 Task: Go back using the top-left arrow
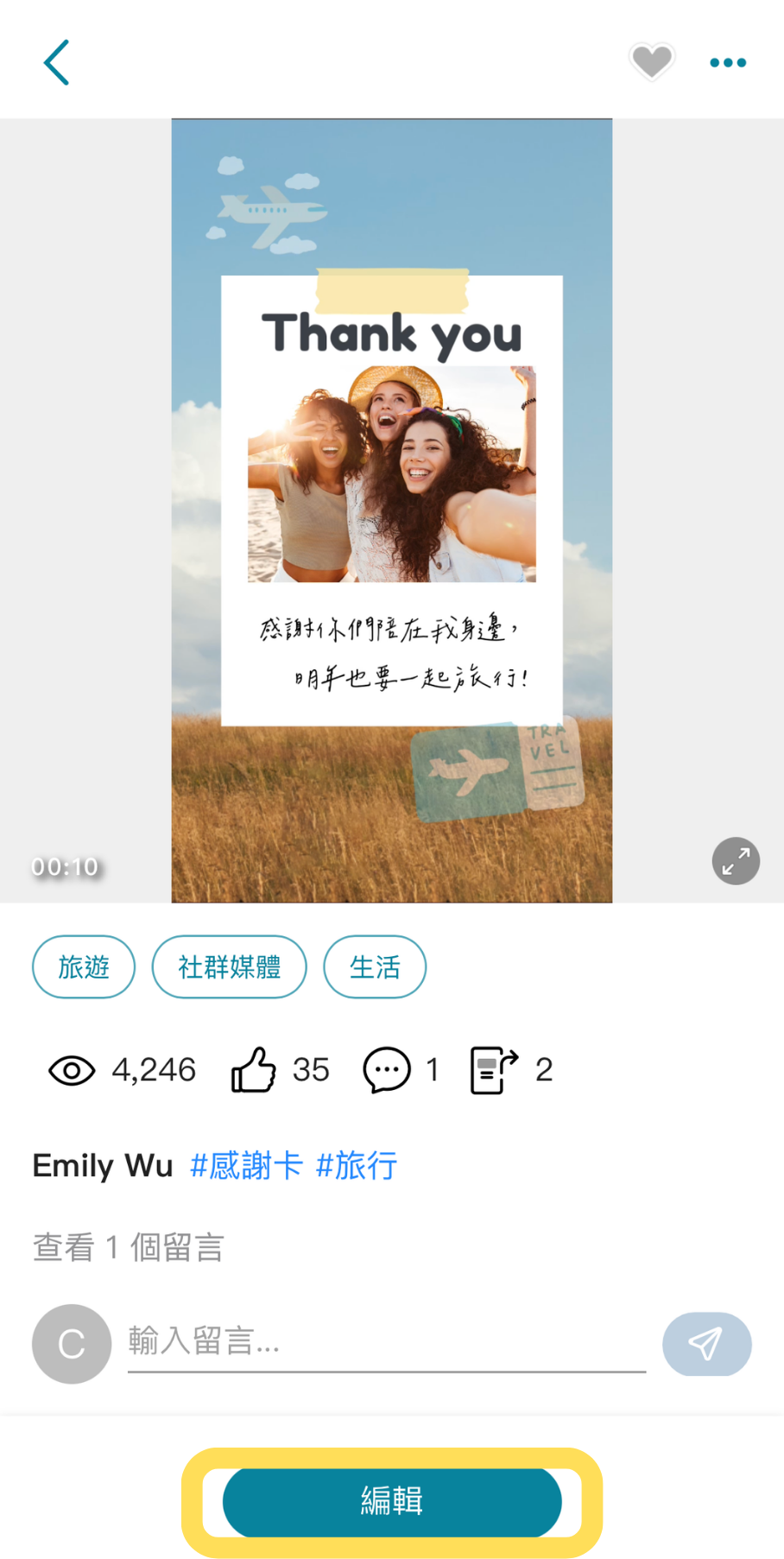57,63
